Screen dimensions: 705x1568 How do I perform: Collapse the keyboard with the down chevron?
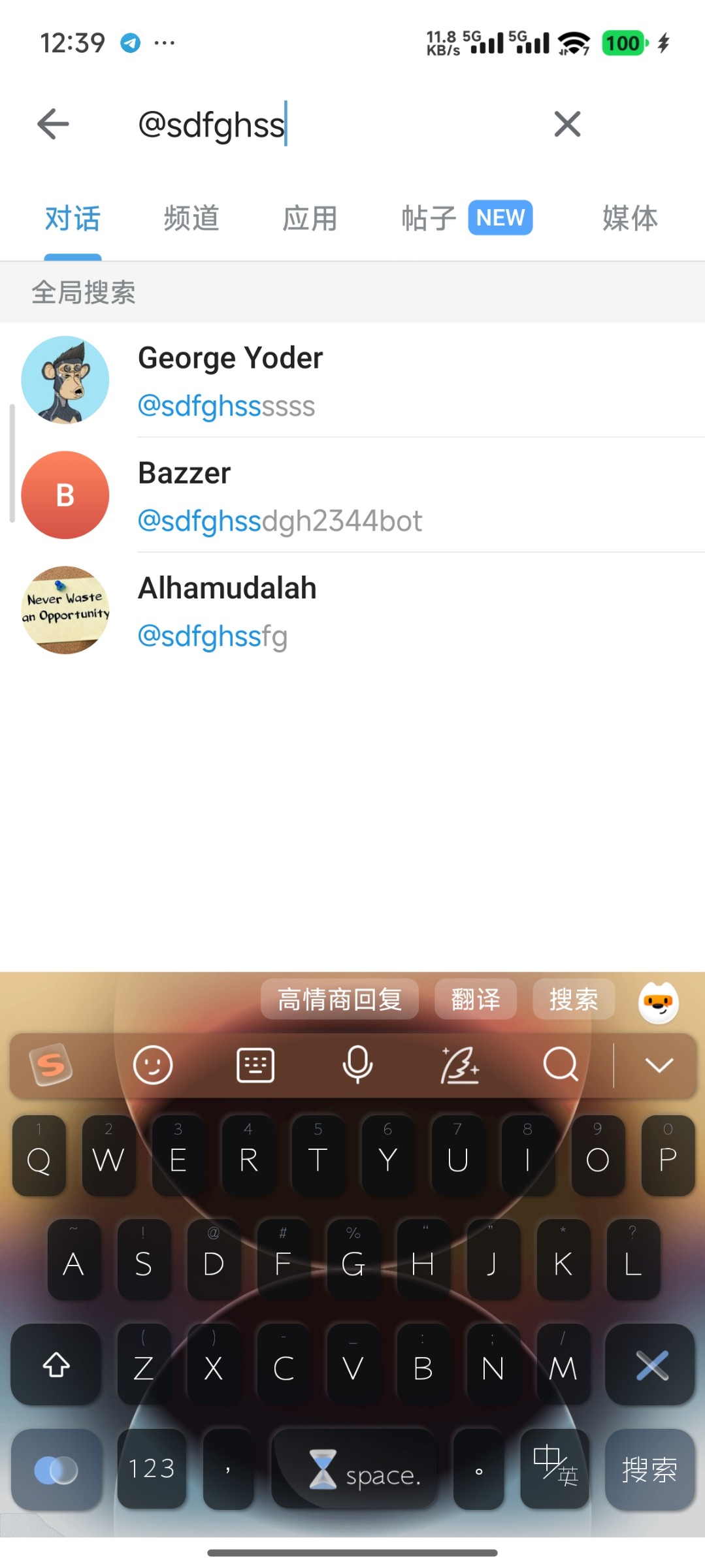point(659,1066)
